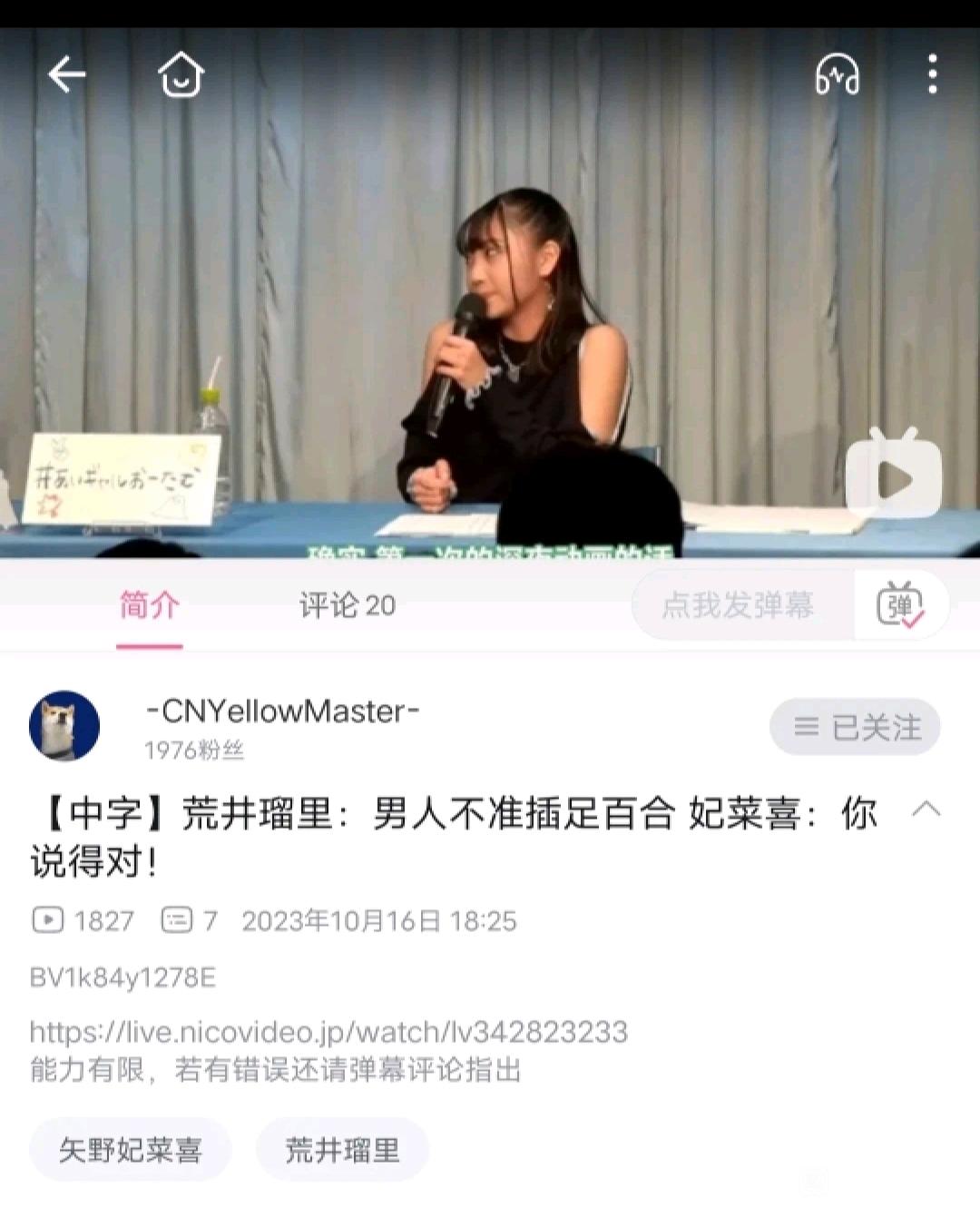Open the nicovideo live stream link

pos(331,1030)
